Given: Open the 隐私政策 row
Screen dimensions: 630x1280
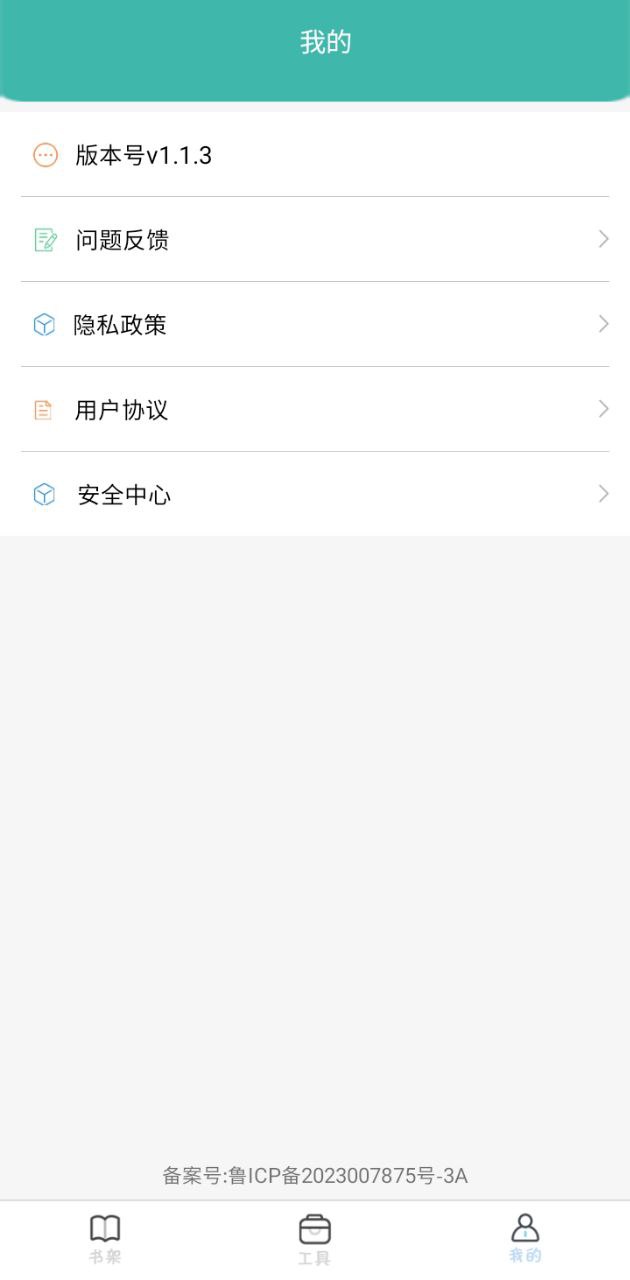Looking at the screenshot, I should click(315, 325).
